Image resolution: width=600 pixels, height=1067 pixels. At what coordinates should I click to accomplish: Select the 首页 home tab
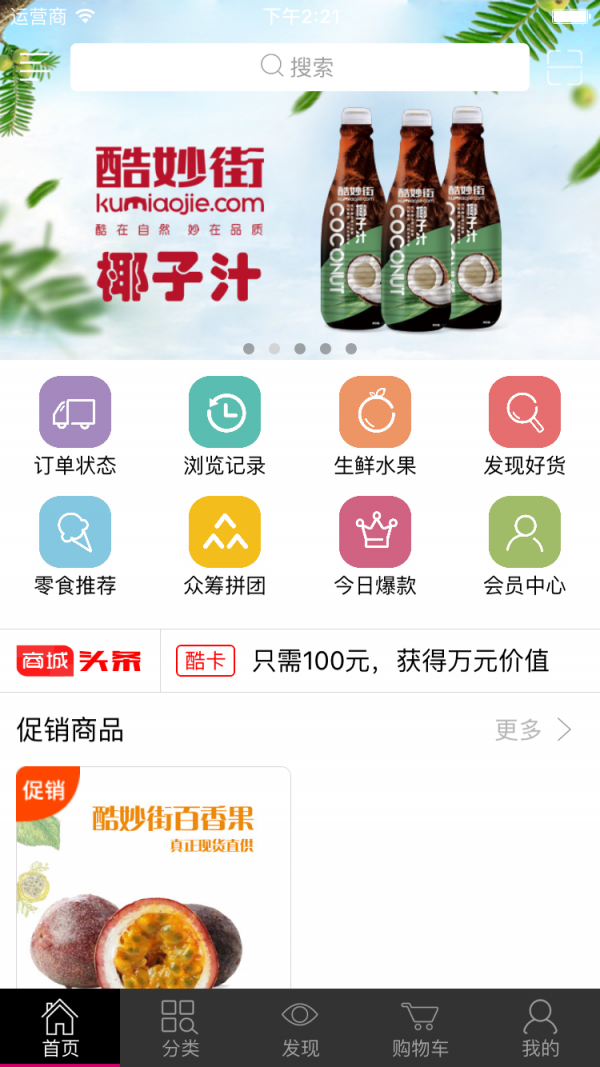point(60,1028)
